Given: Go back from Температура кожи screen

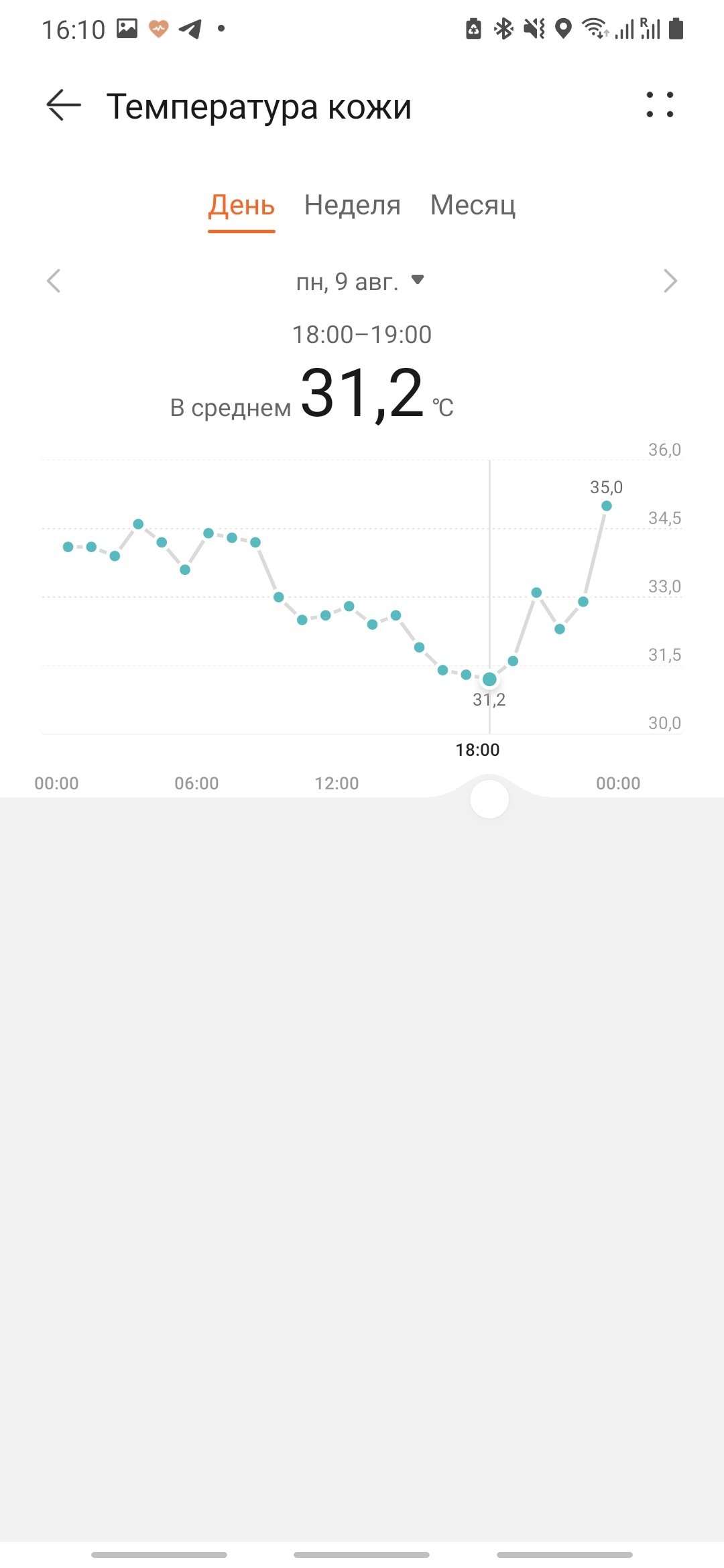Looking at the screenshot, I should pyautogui.click(x=64, y=105).
